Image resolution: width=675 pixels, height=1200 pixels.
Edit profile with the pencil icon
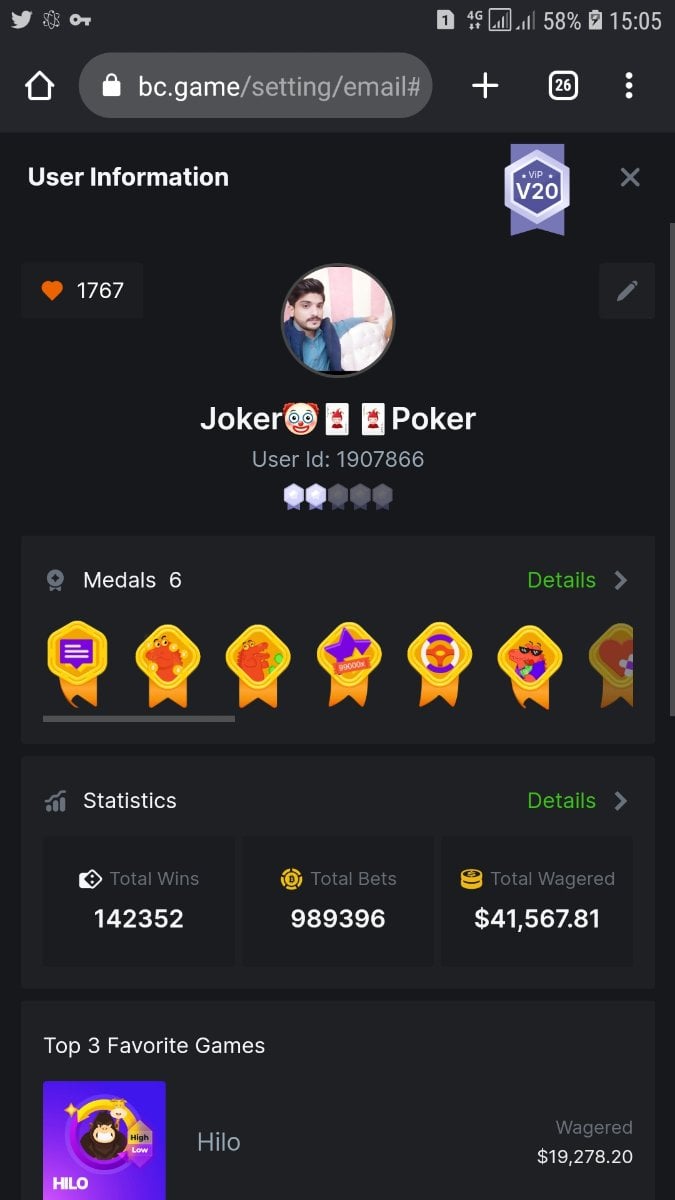click(627, 291)
